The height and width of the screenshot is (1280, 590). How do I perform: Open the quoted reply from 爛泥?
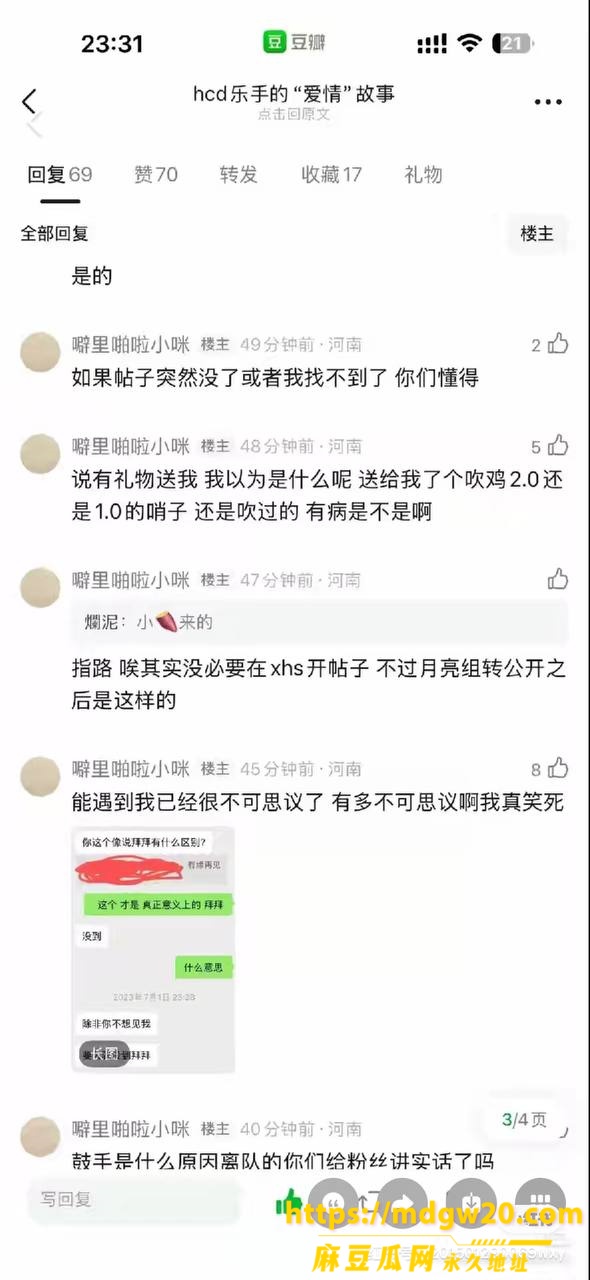click(320, 622)
